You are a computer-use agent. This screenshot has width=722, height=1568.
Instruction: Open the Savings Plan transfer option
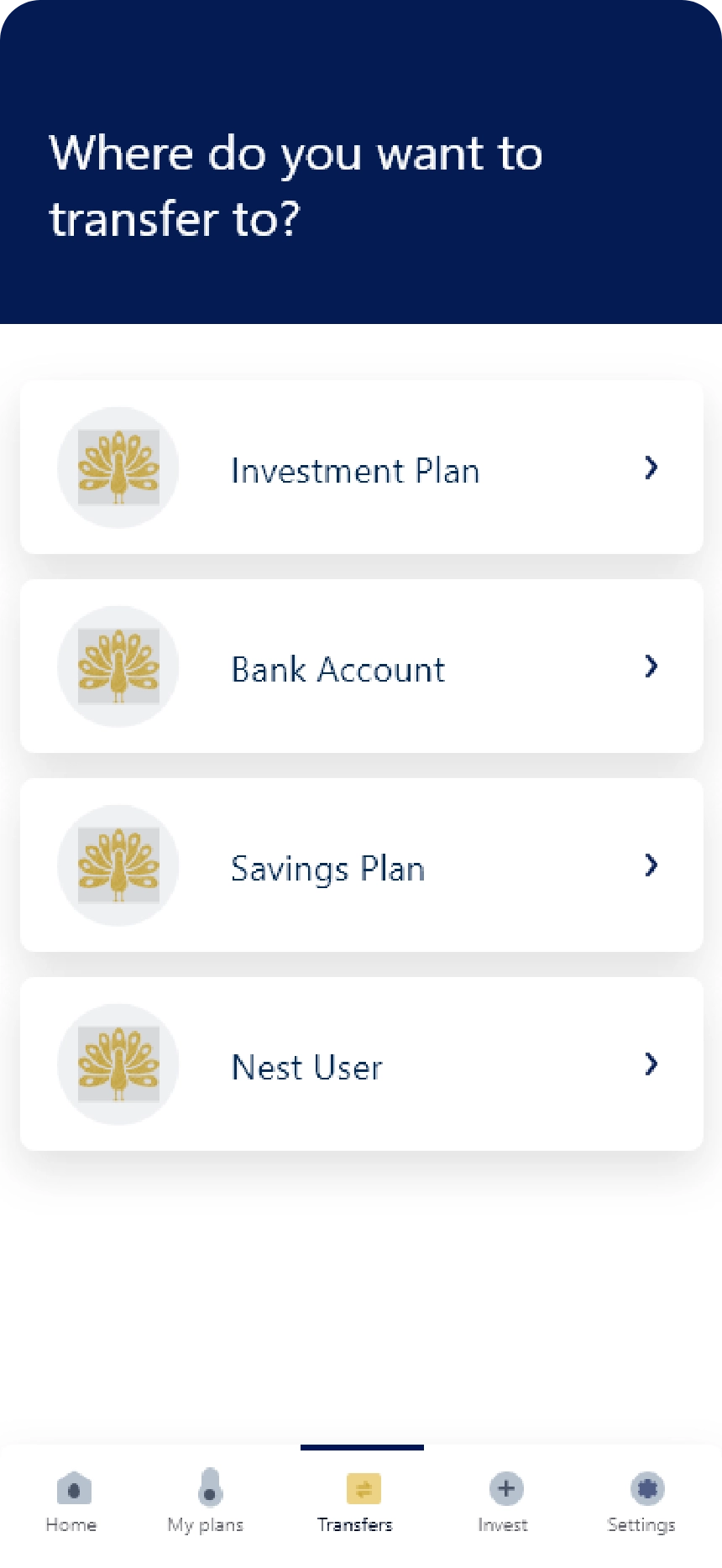pyautogui.click(x=361, y=866)
